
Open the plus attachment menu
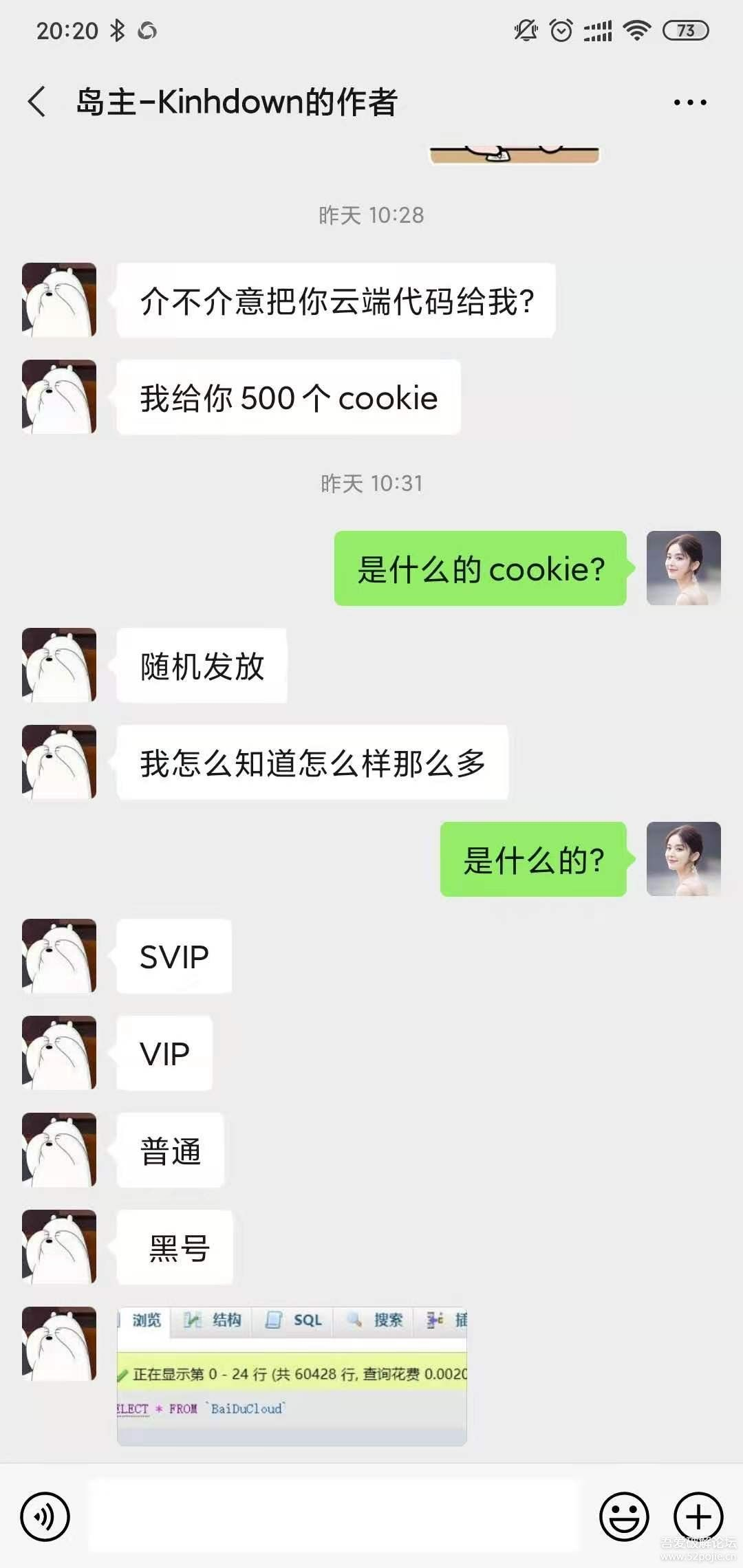[x=698, y=1516]
